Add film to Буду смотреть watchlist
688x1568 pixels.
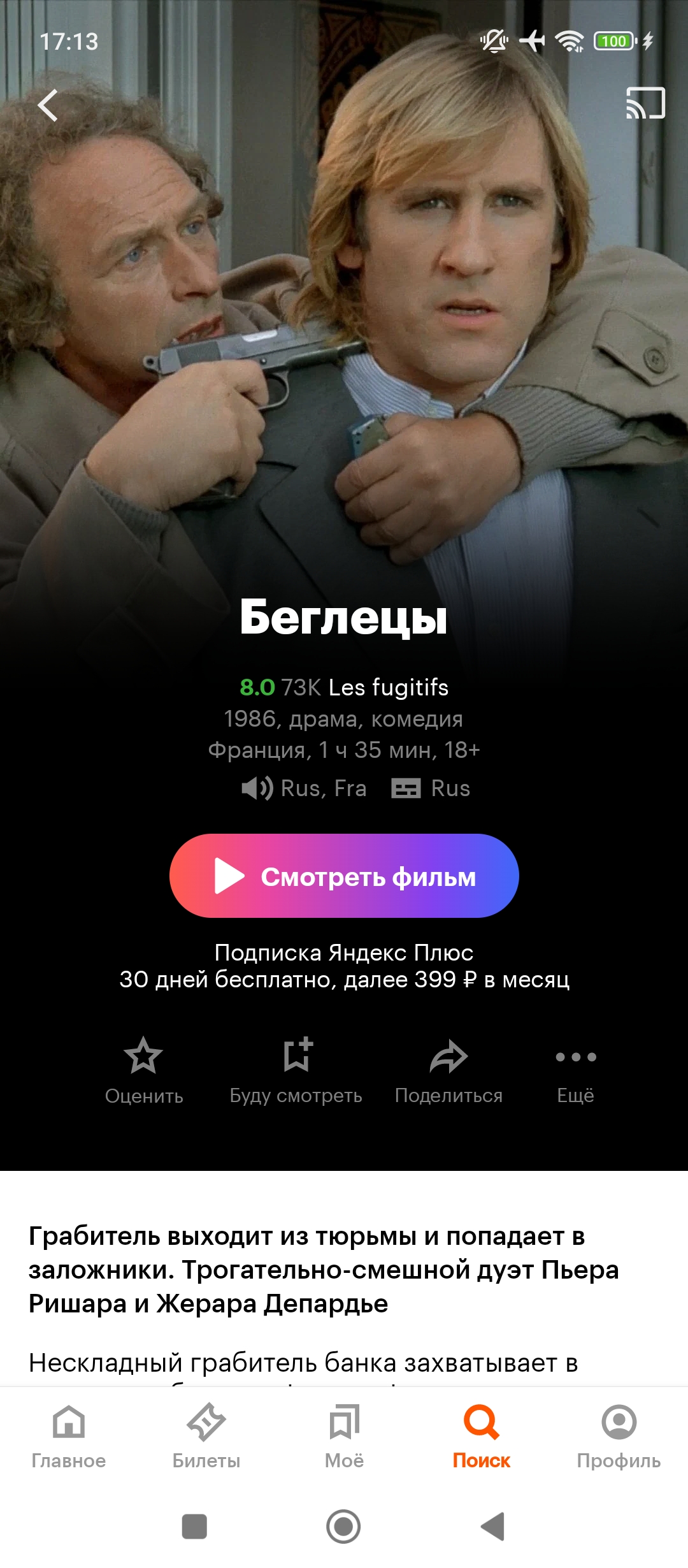click(296, 1071)
